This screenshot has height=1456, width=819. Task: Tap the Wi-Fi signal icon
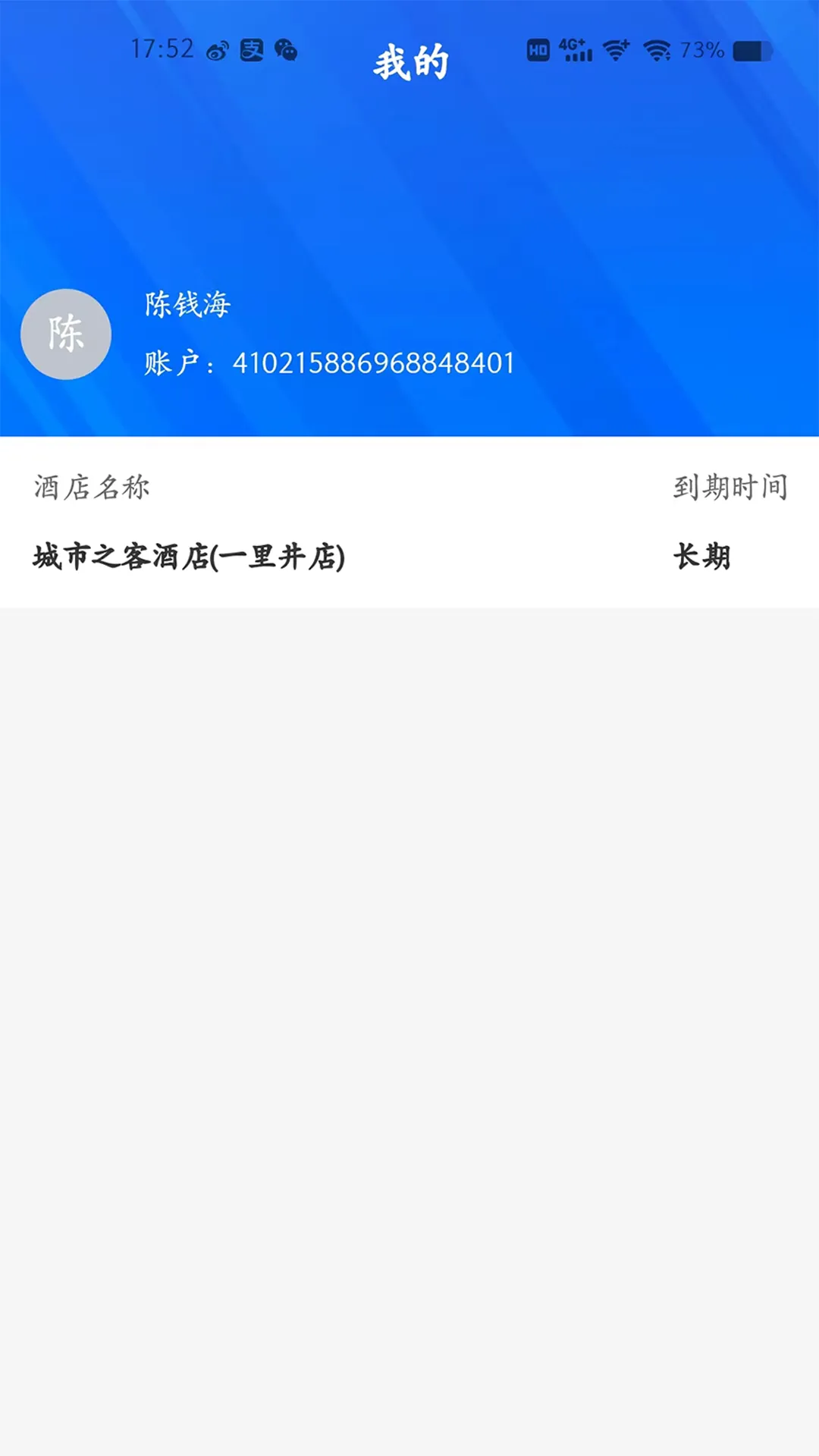coord(657,49)
